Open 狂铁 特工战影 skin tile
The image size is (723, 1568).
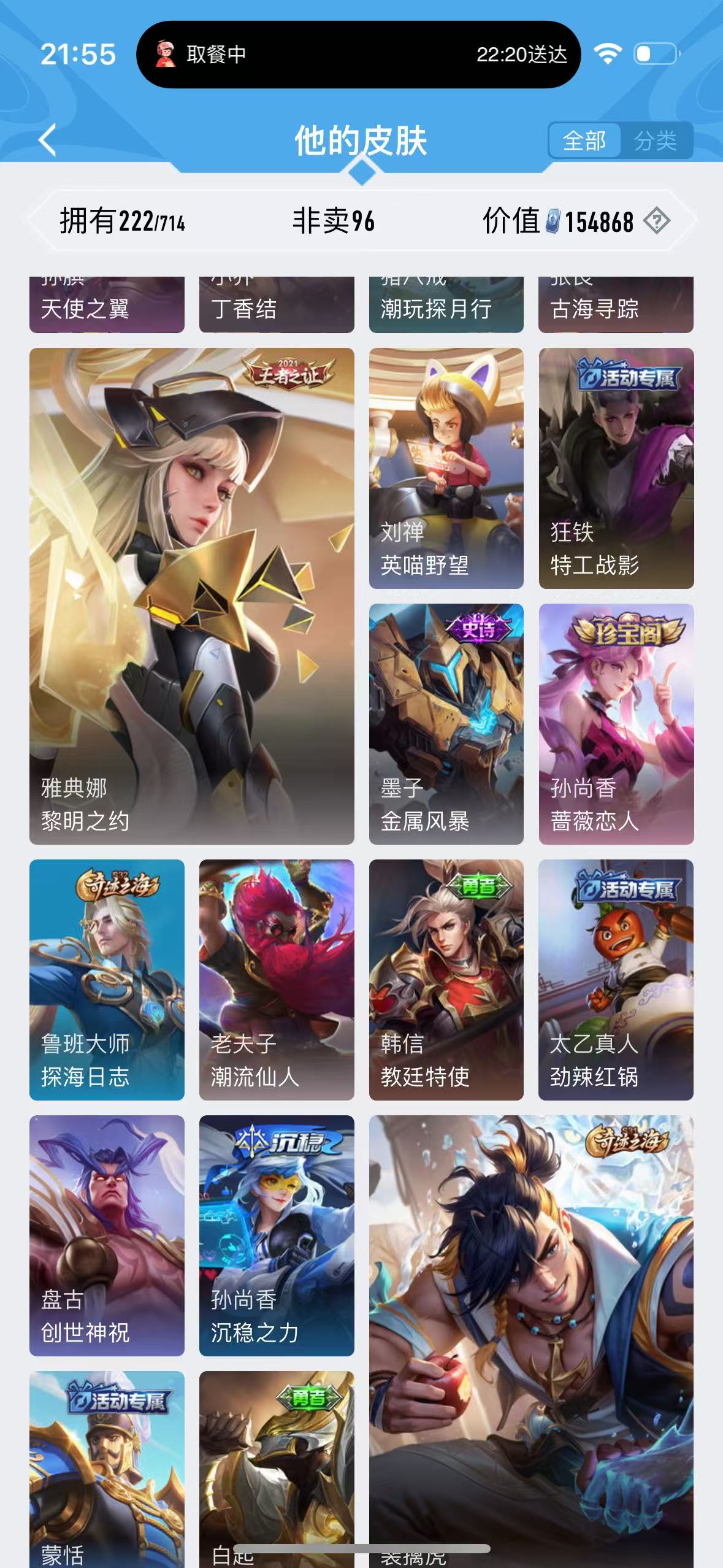point(616,468)
